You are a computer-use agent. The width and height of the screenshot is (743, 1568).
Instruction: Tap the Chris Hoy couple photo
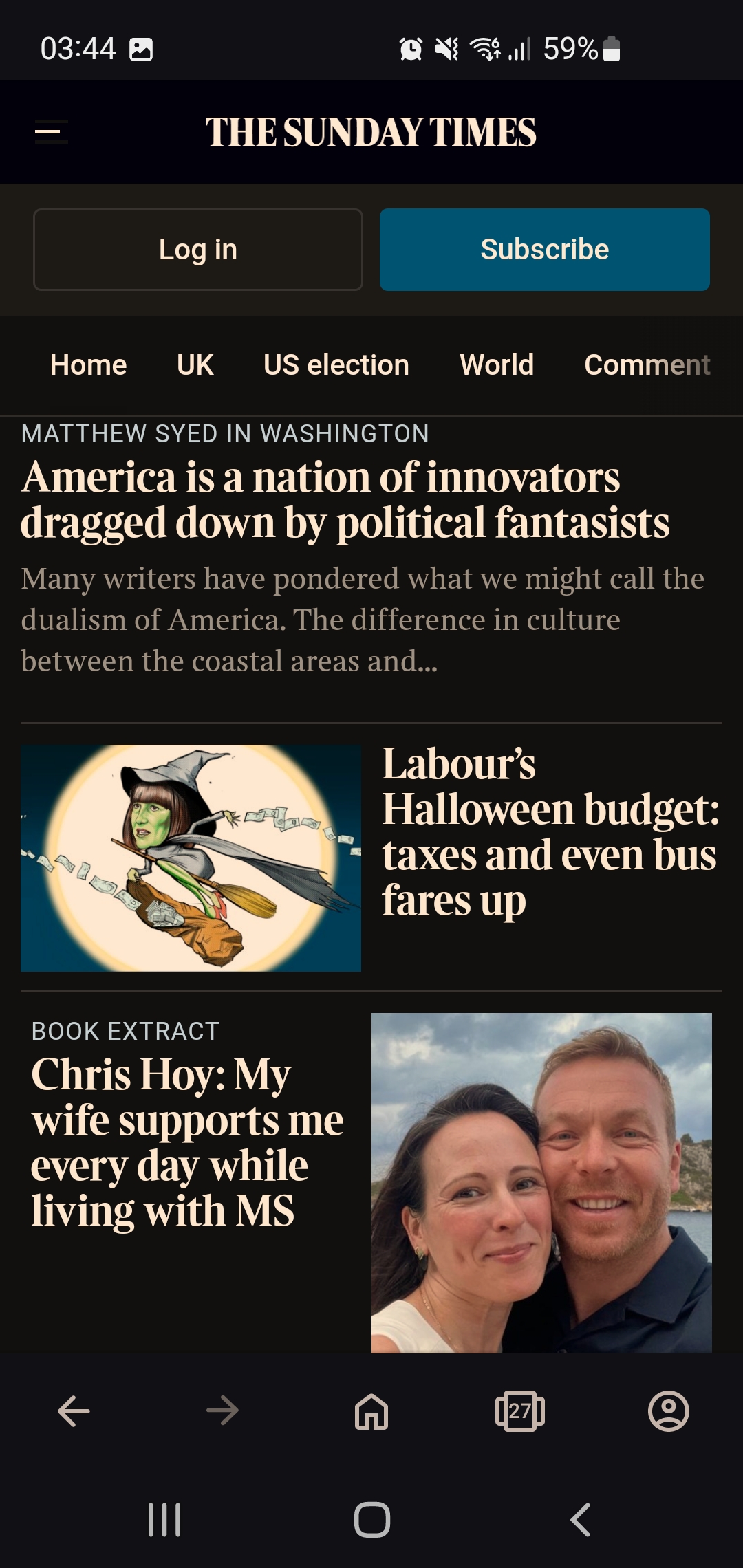click(x=541, y=1183)
